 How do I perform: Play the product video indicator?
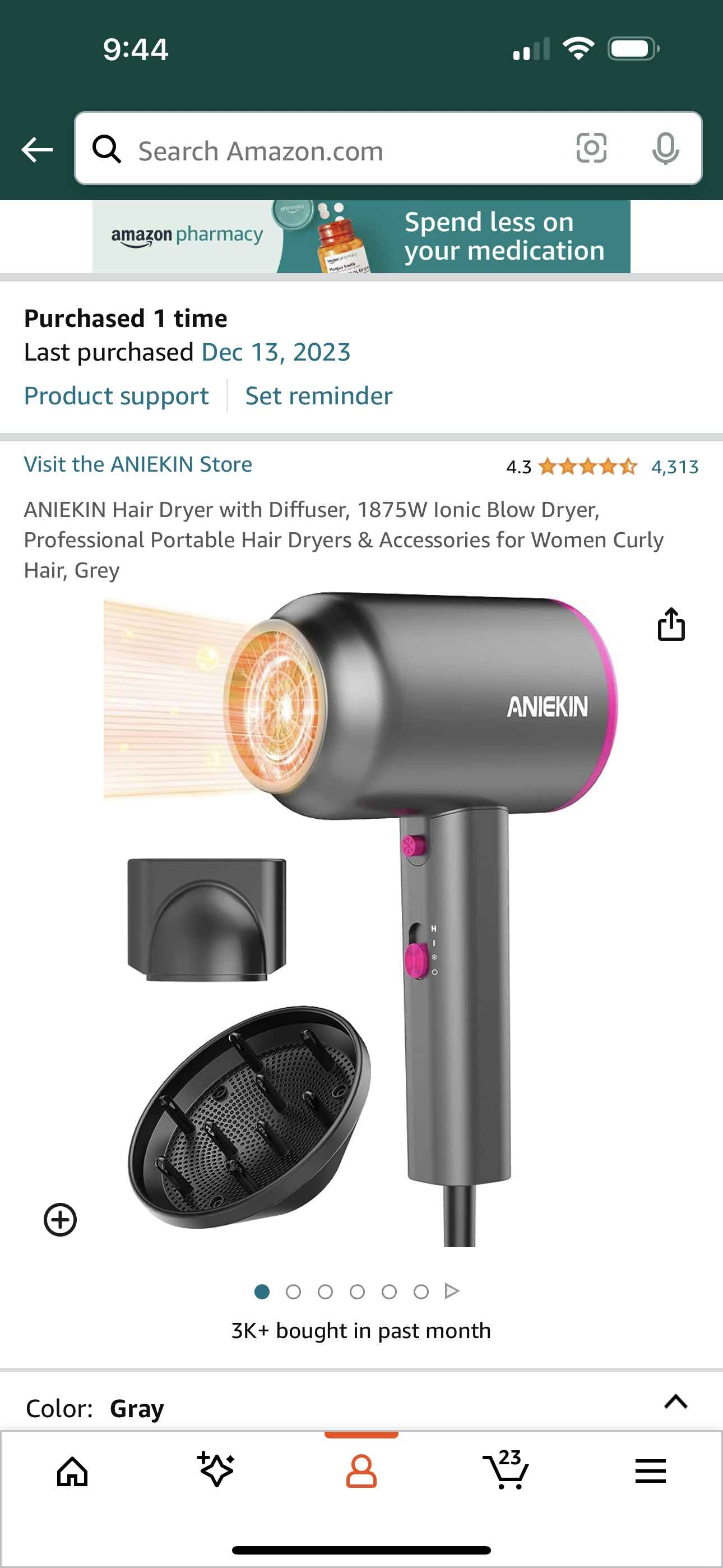point(452,1291)
